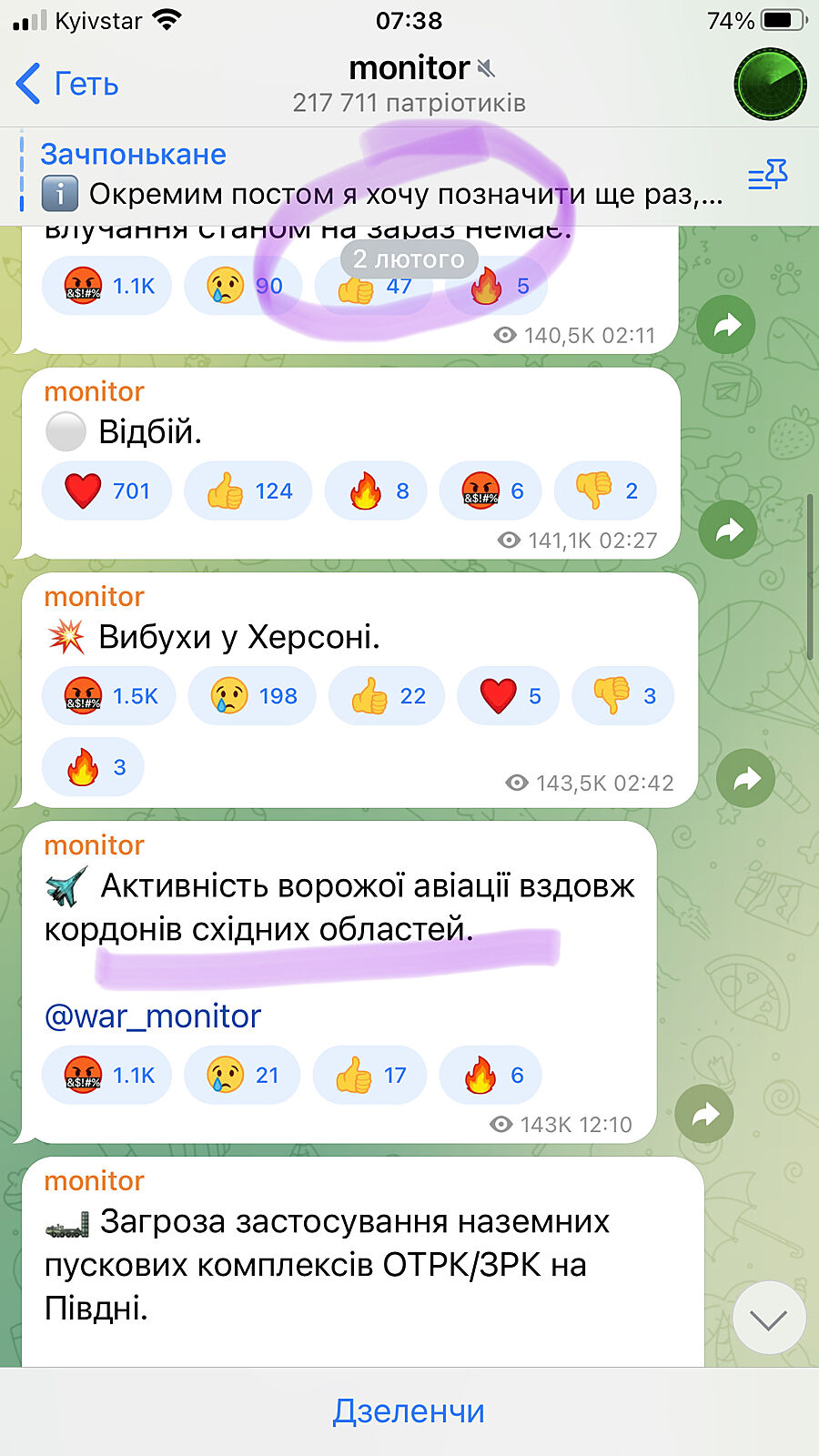
Task: Tap thumbs down 2 on Відбій post
Action: pyautogui.click(x=605, y=491)
